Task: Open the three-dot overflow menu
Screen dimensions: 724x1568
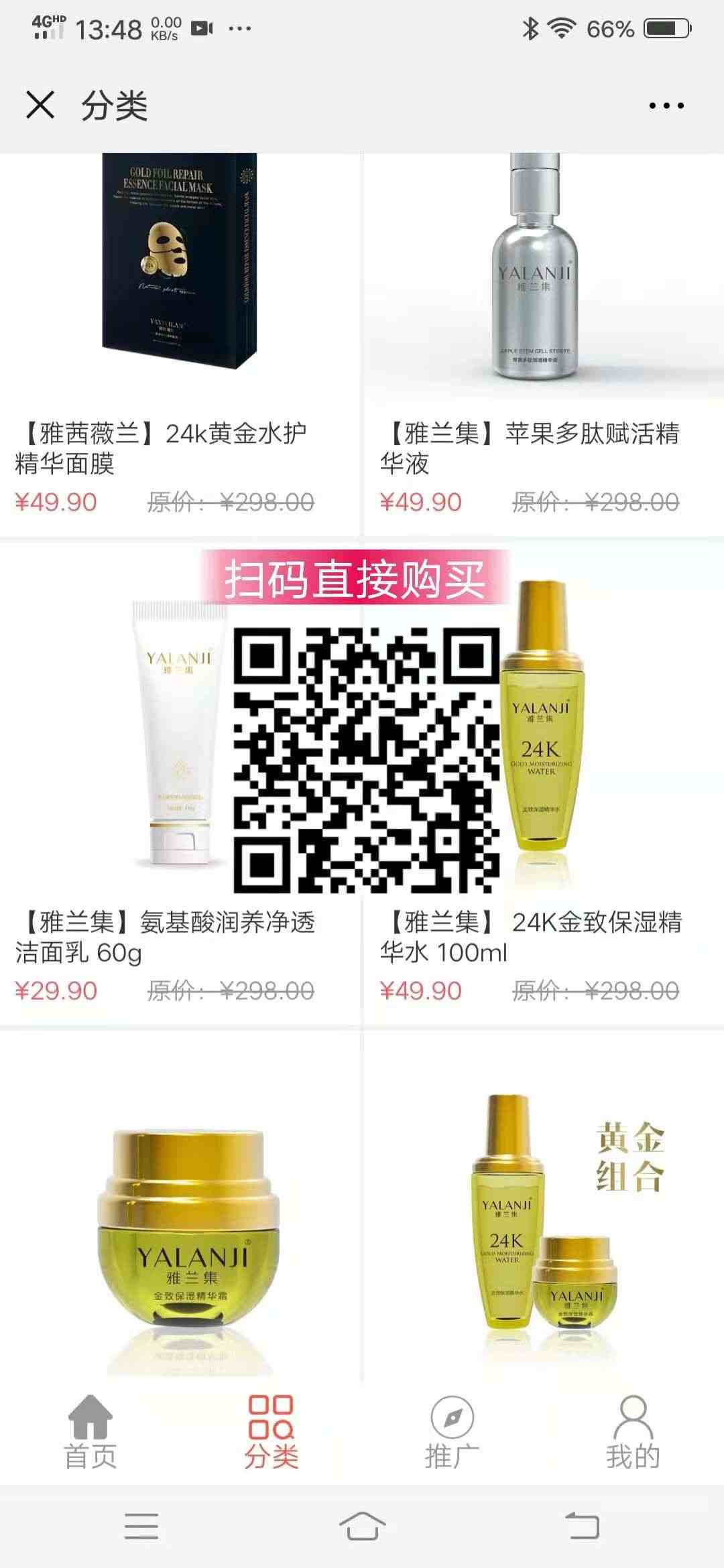Action: [666, 106]
